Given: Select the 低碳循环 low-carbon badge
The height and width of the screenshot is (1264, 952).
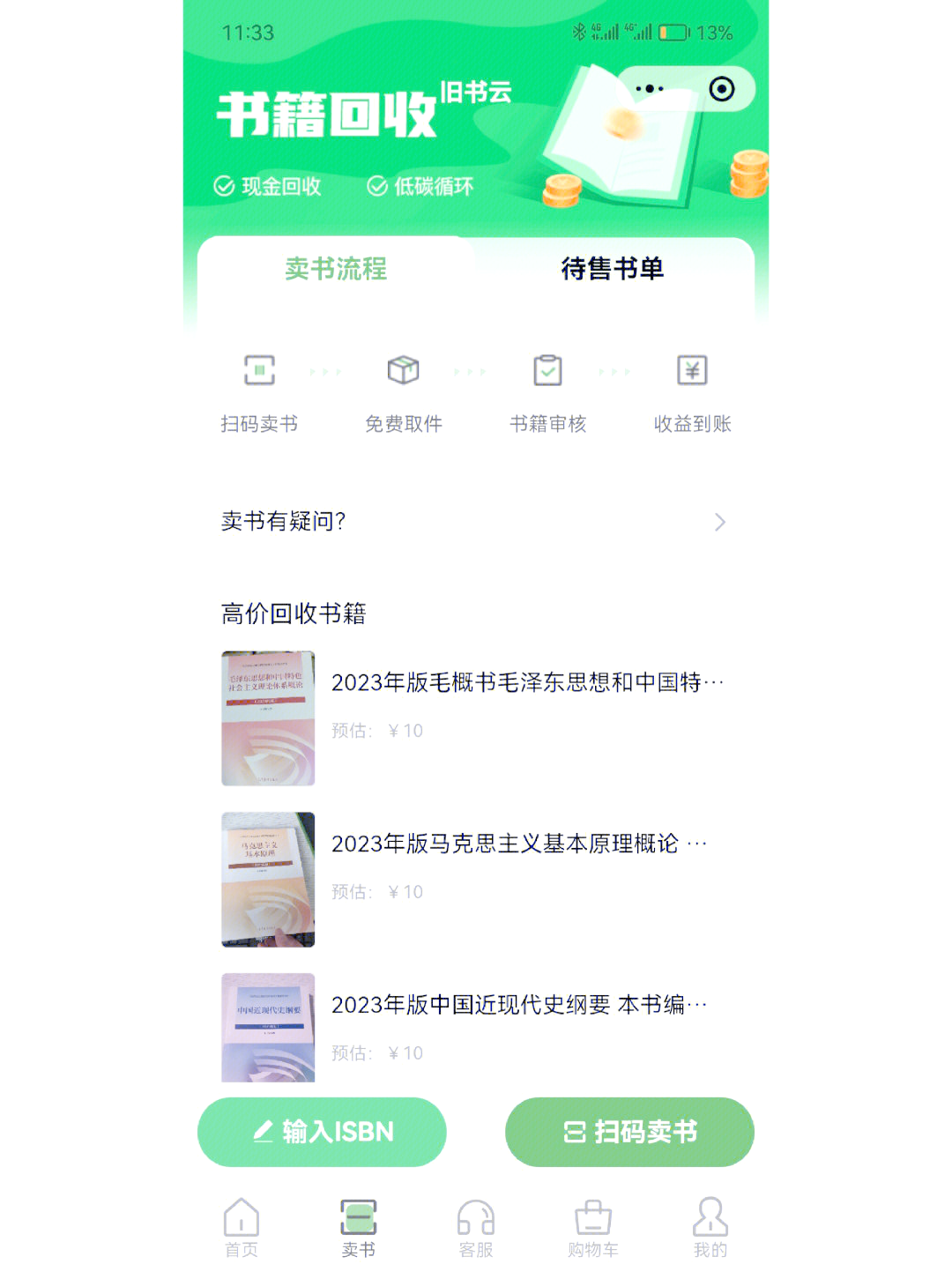Looking at the screenshot, I should 421,186.
